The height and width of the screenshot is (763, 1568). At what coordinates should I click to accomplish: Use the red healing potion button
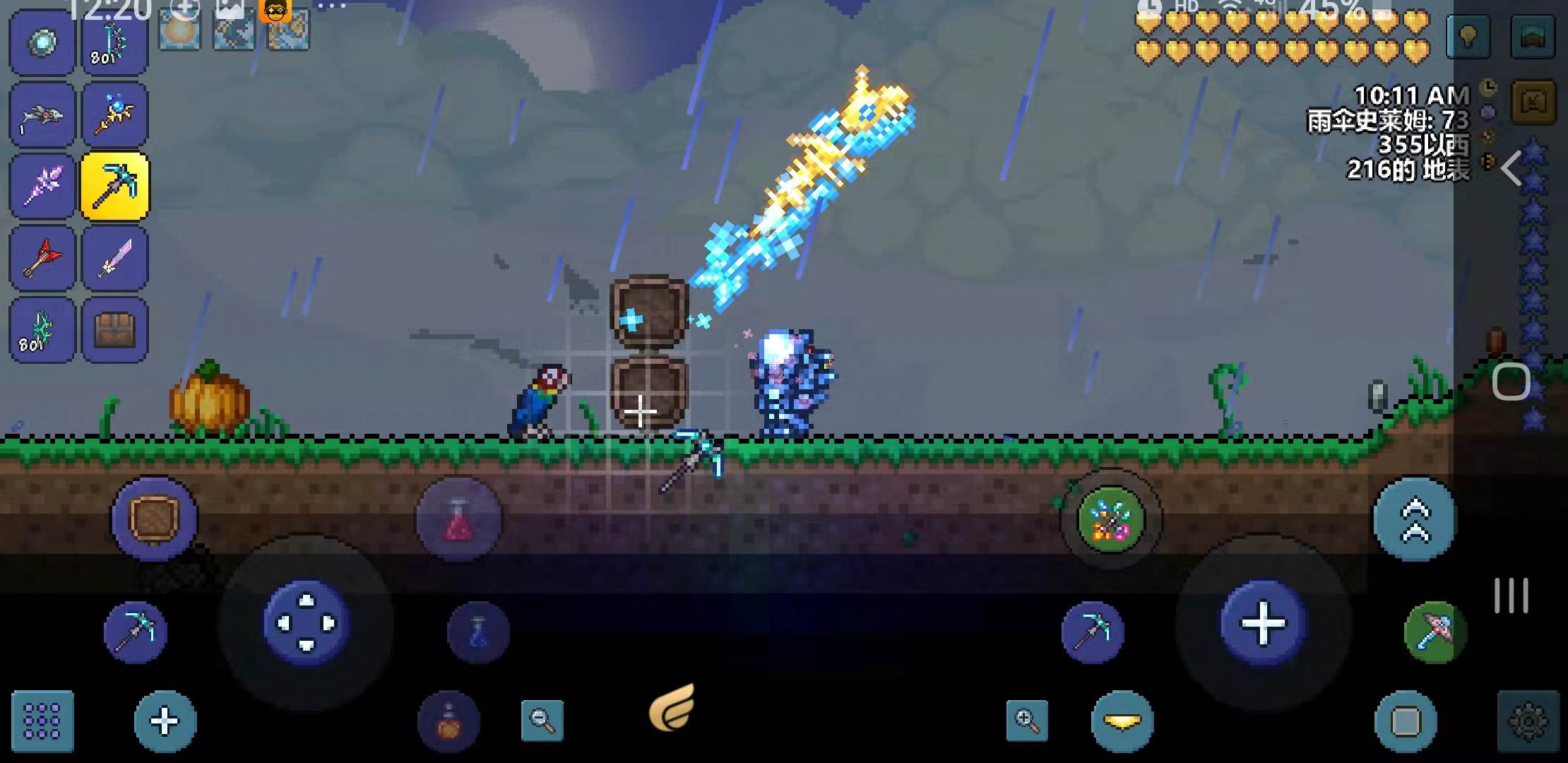pyautogui.click(x=458, y=521)
